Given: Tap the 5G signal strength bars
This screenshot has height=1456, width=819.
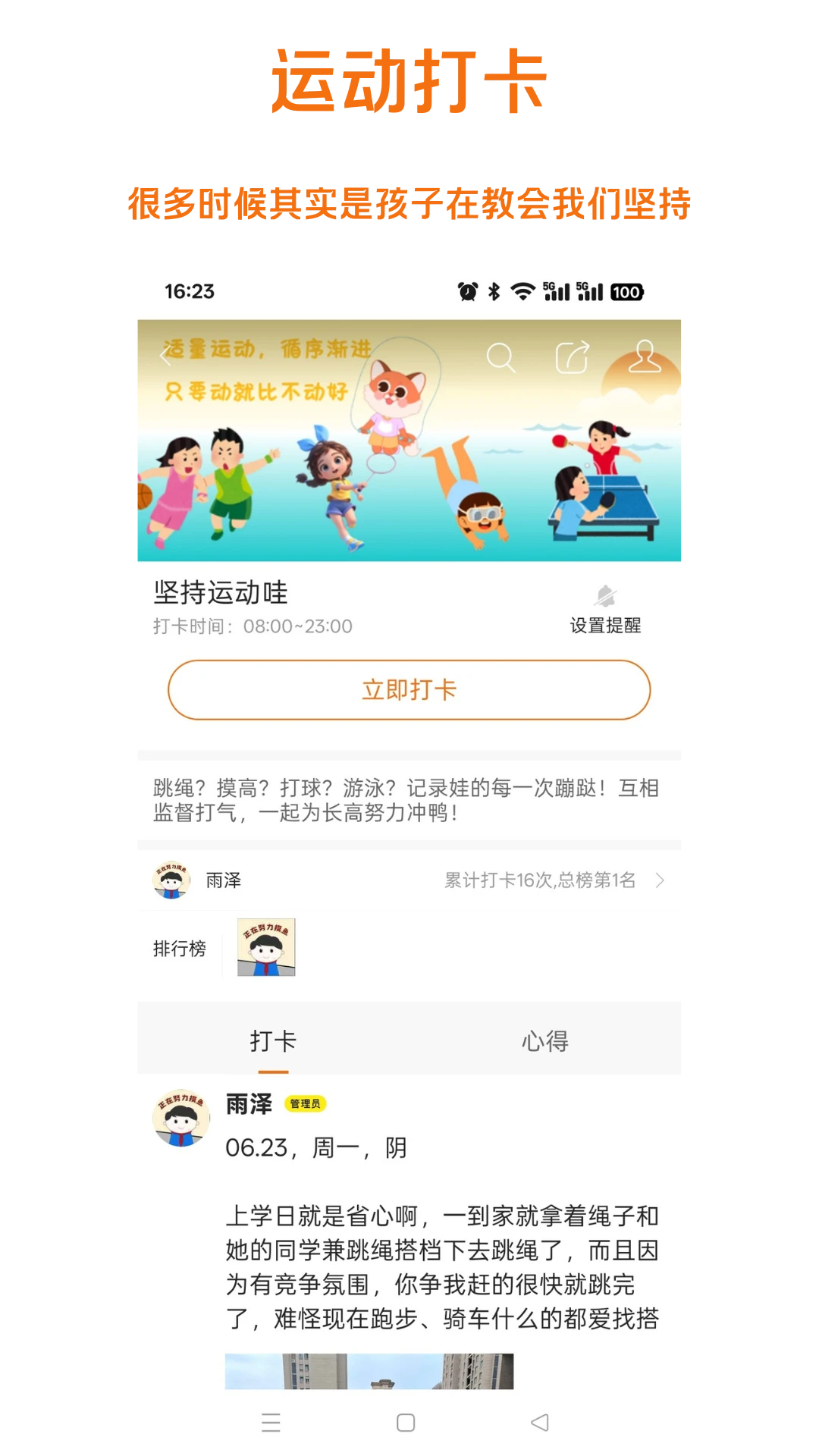Looking at the screenshot, I should click(x=557, y=291).
